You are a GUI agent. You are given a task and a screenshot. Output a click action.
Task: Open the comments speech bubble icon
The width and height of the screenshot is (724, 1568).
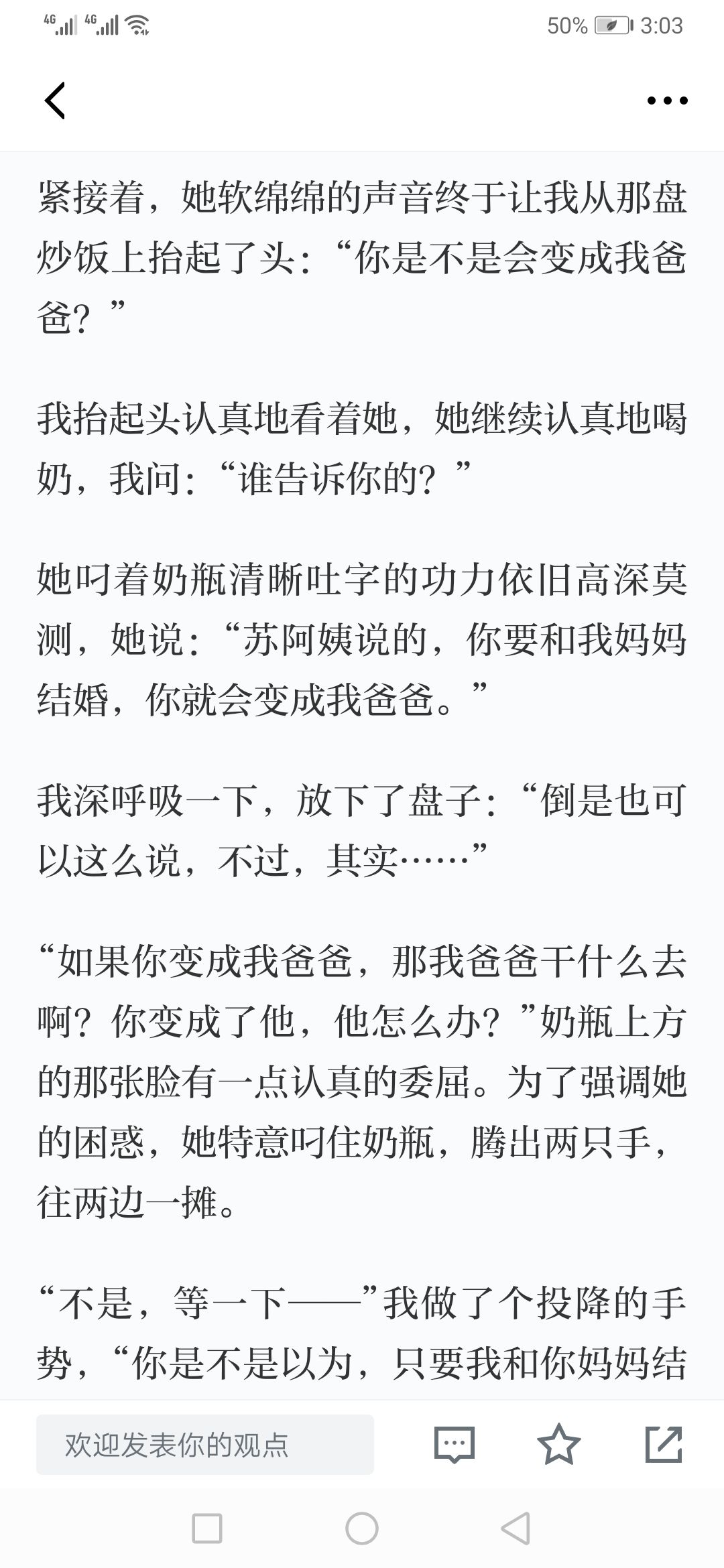455,1444
